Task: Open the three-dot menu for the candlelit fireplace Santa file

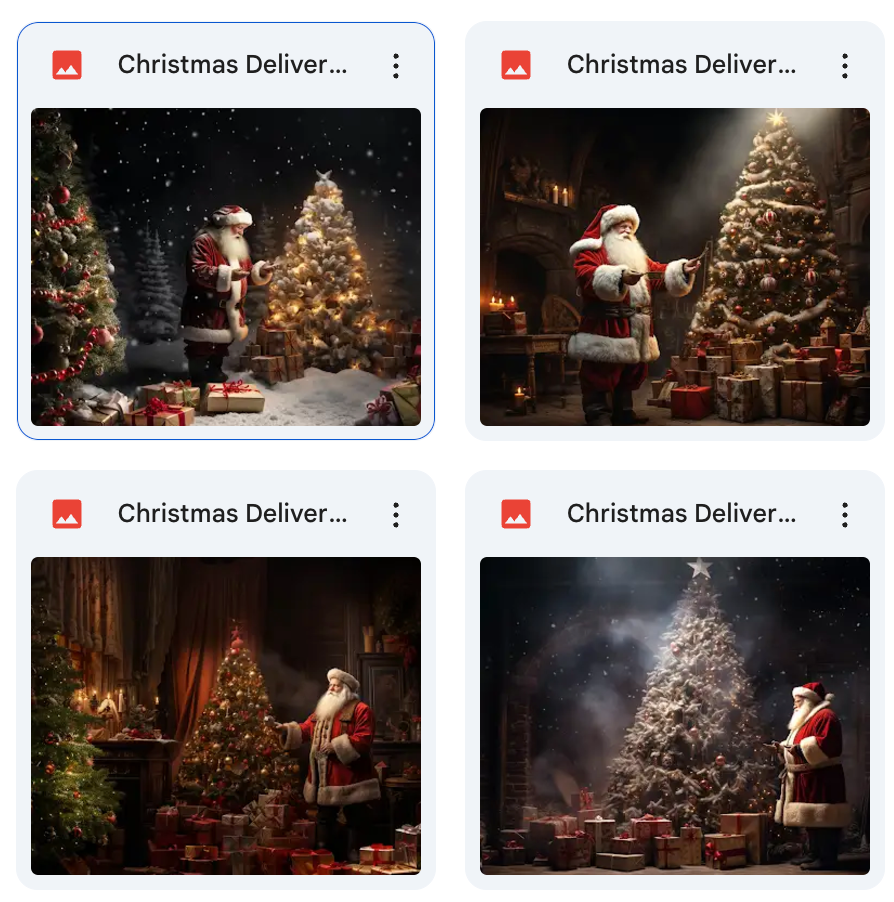Action: point(845,66)
